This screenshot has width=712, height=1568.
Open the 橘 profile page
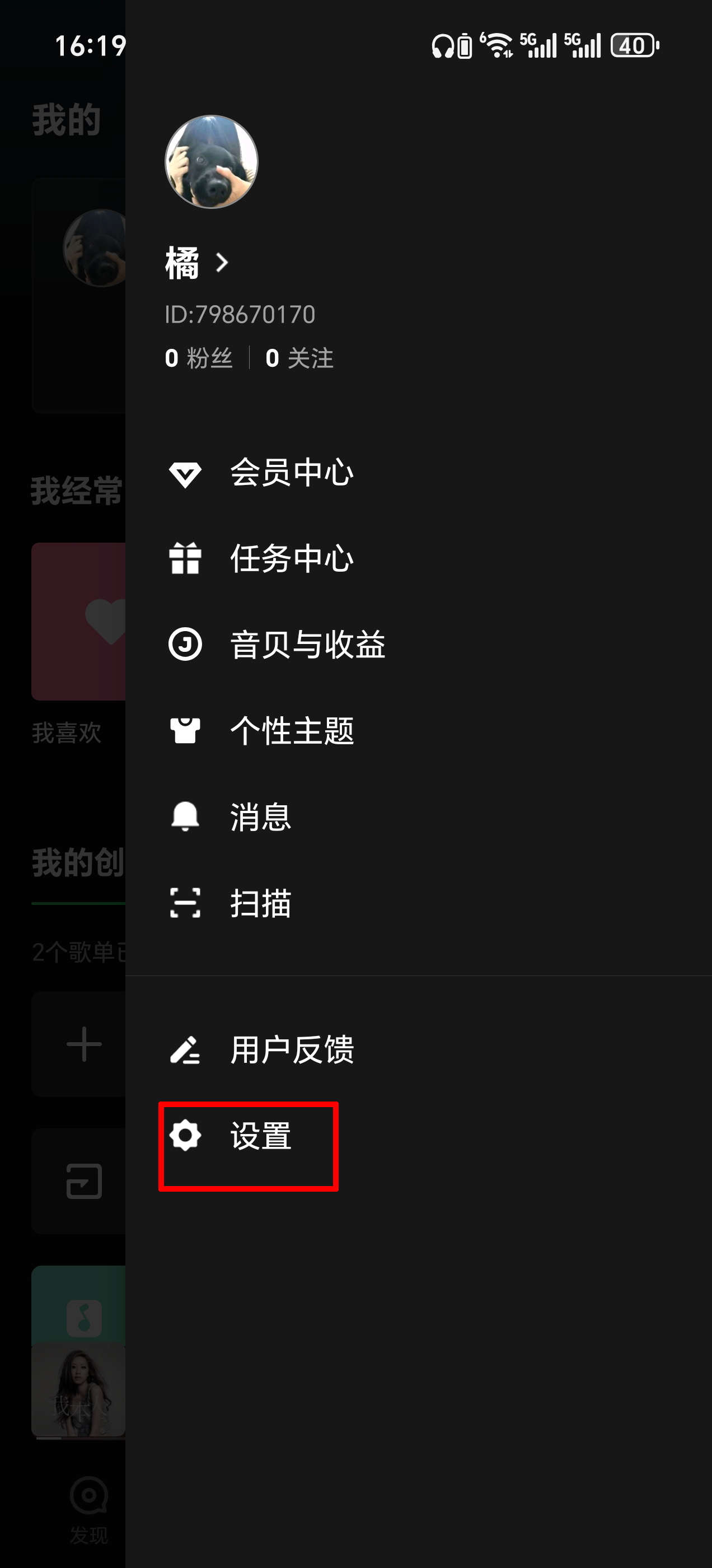(196, 263)
